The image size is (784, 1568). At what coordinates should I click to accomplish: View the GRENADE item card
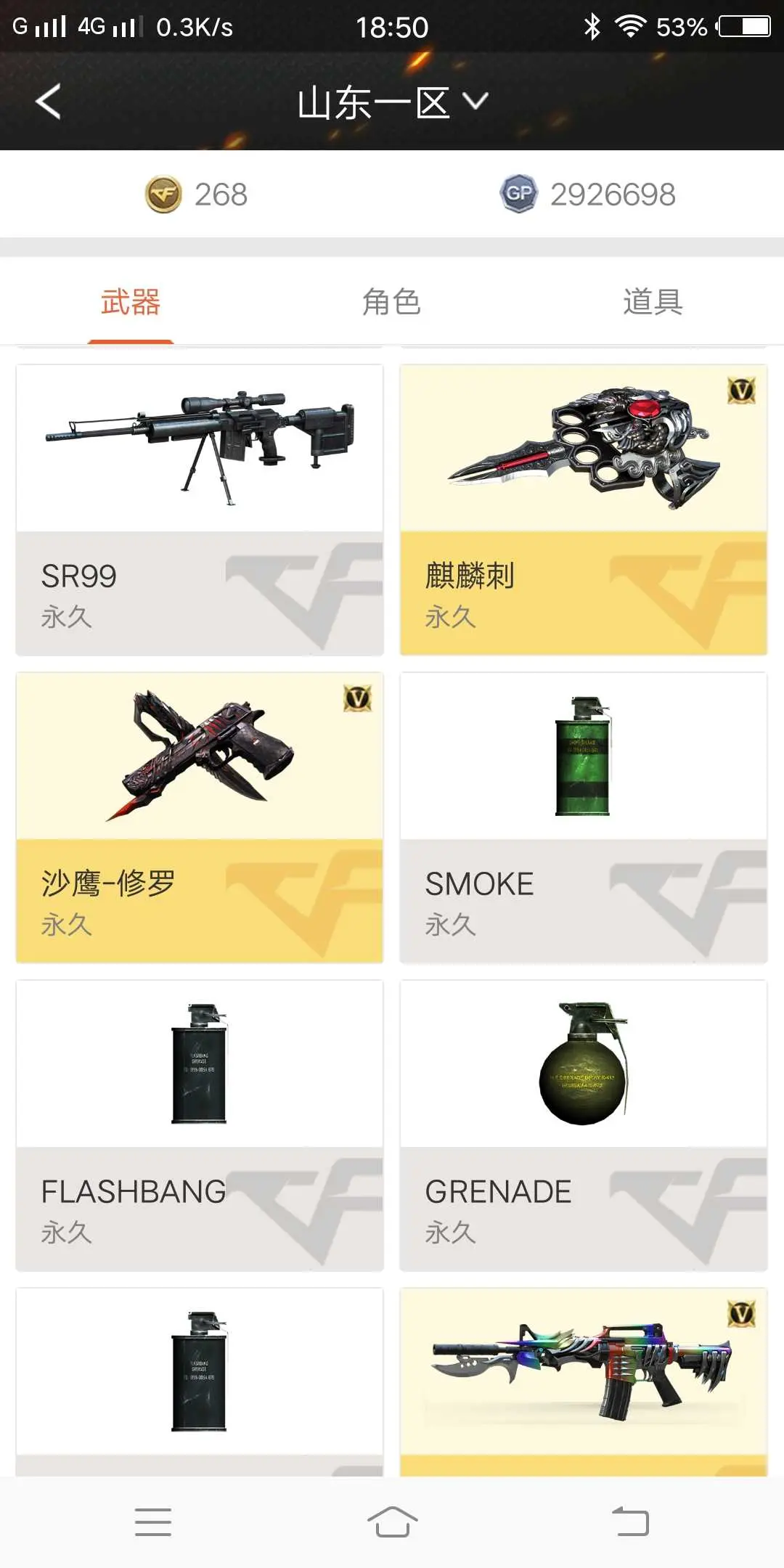pos(583,1125)
